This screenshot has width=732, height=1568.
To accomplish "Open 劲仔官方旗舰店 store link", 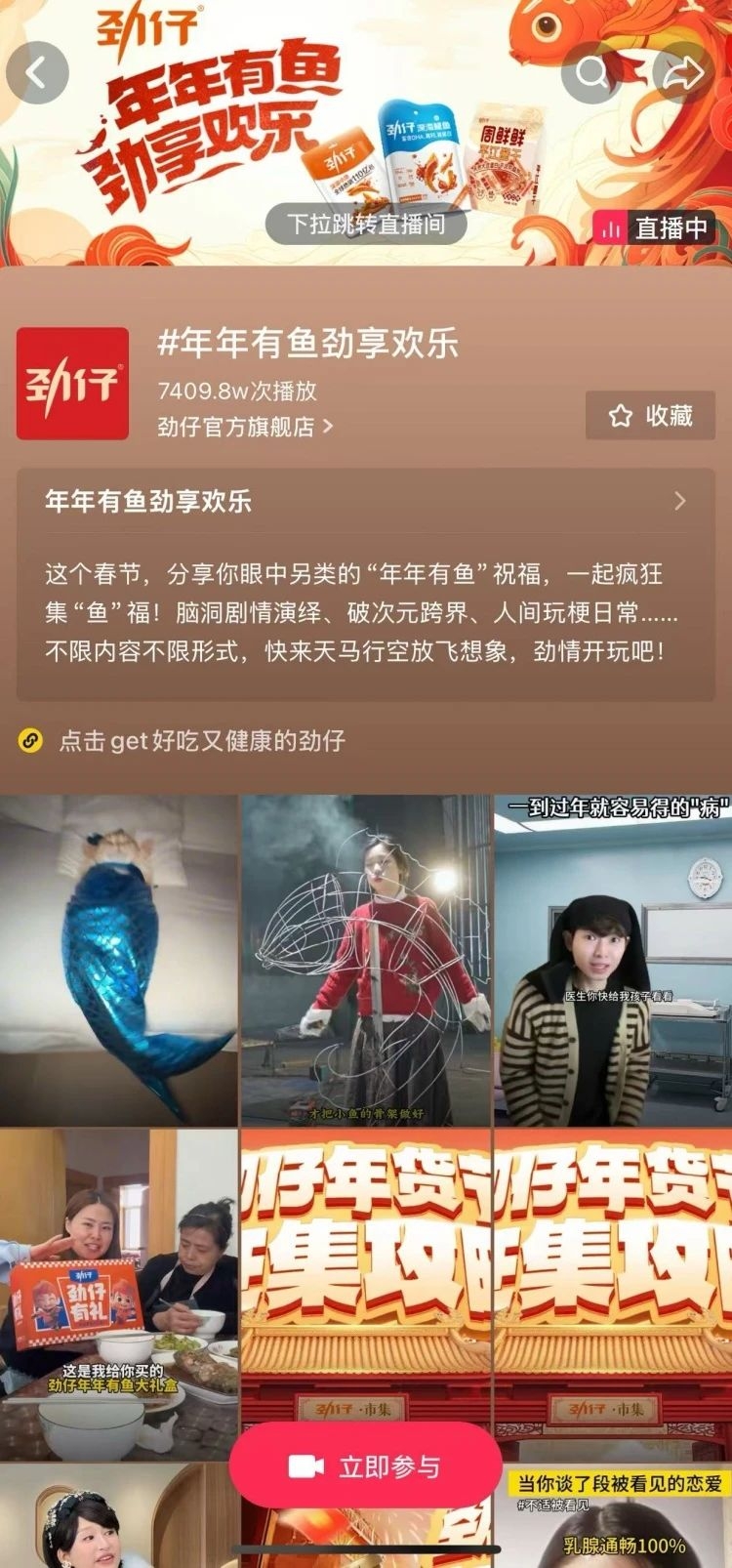I will click(x=245, y=427).
